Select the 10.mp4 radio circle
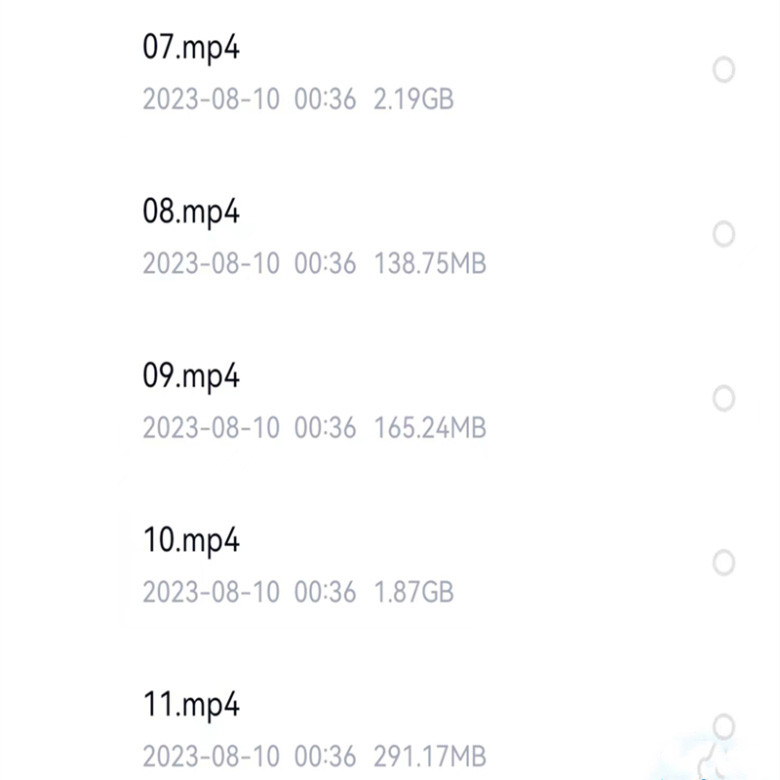 pos(723,562)
